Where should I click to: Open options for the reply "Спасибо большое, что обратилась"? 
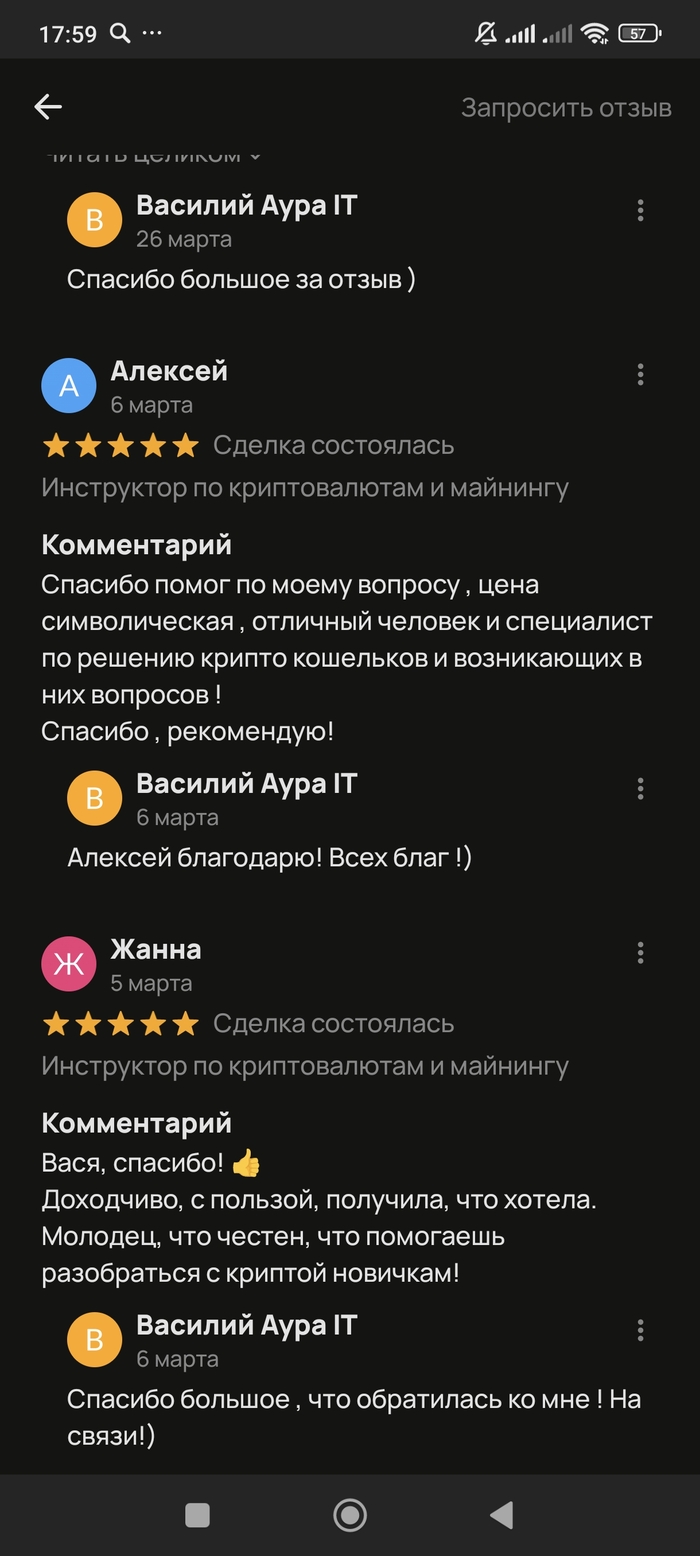(x=640, y=1330)
